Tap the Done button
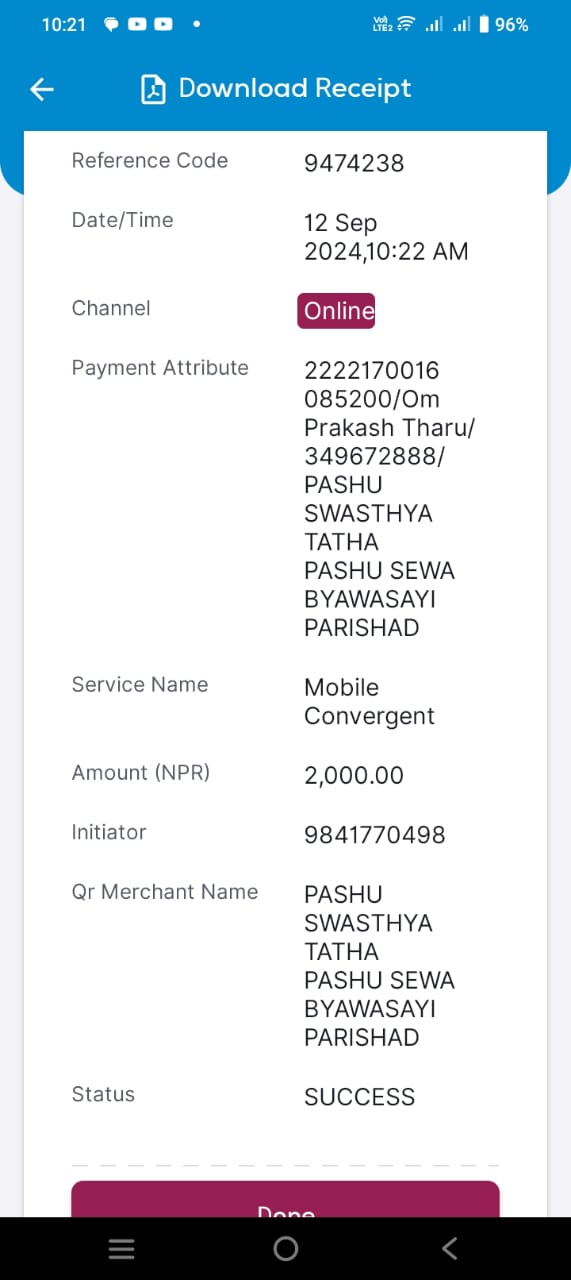 (285, 1199)
